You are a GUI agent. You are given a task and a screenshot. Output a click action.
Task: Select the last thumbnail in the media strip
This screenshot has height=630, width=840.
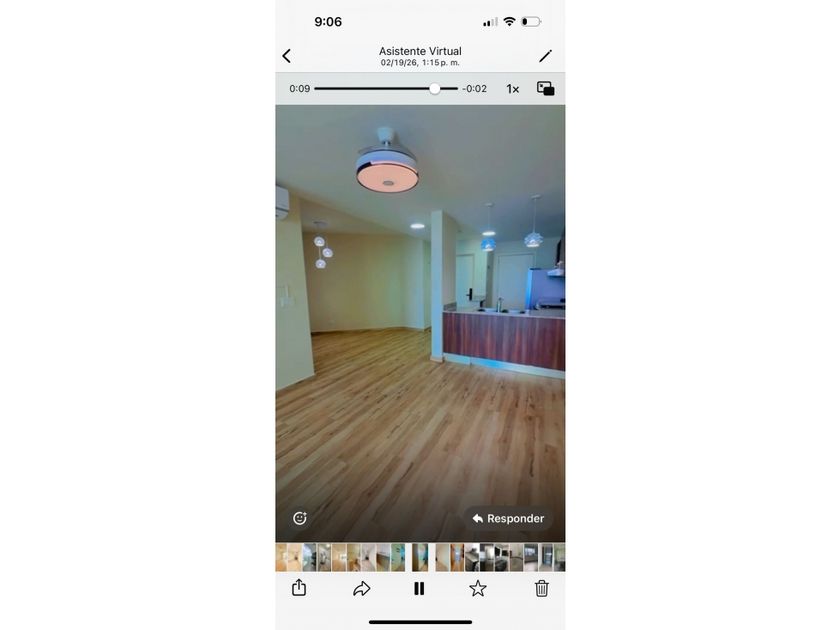[559, 557]
